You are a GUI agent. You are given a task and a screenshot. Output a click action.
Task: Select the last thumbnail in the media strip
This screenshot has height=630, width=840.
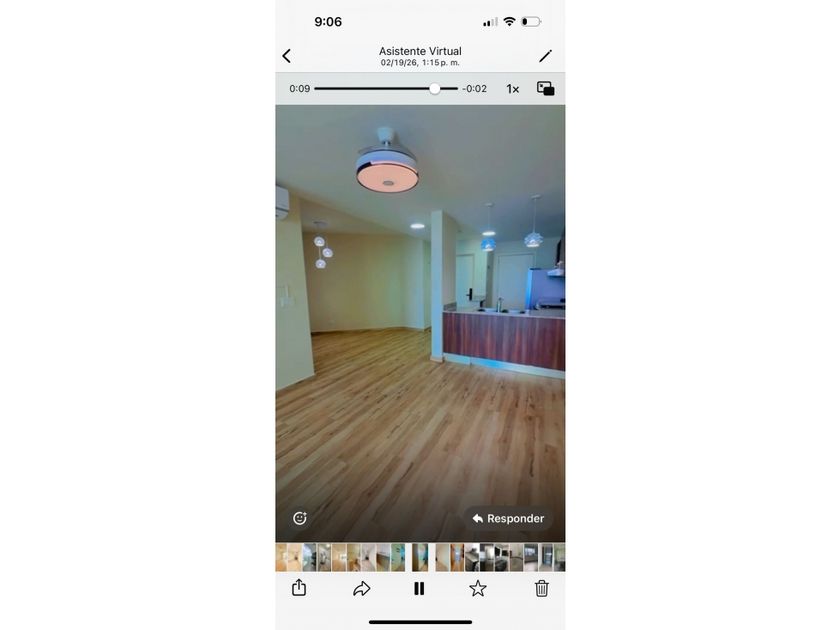[559, 557]
